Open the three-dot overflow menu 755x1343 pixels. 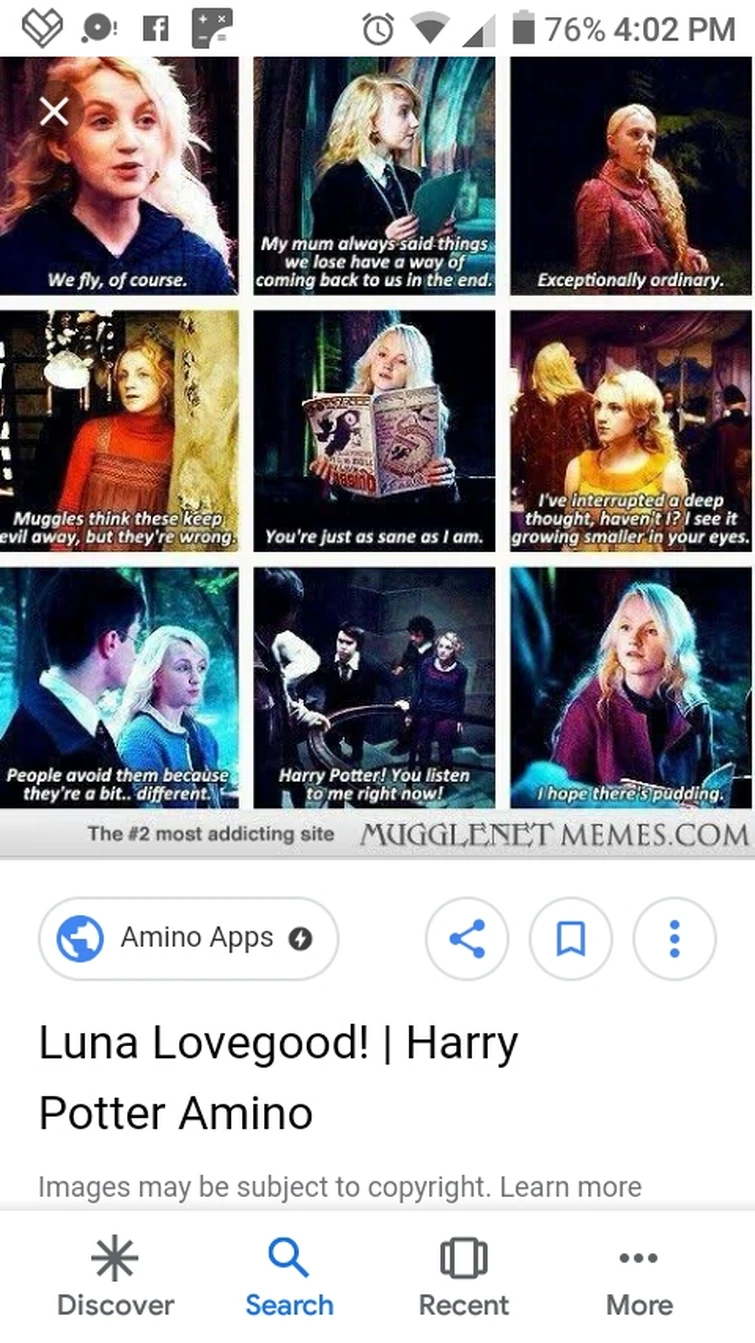coord(674,938)
